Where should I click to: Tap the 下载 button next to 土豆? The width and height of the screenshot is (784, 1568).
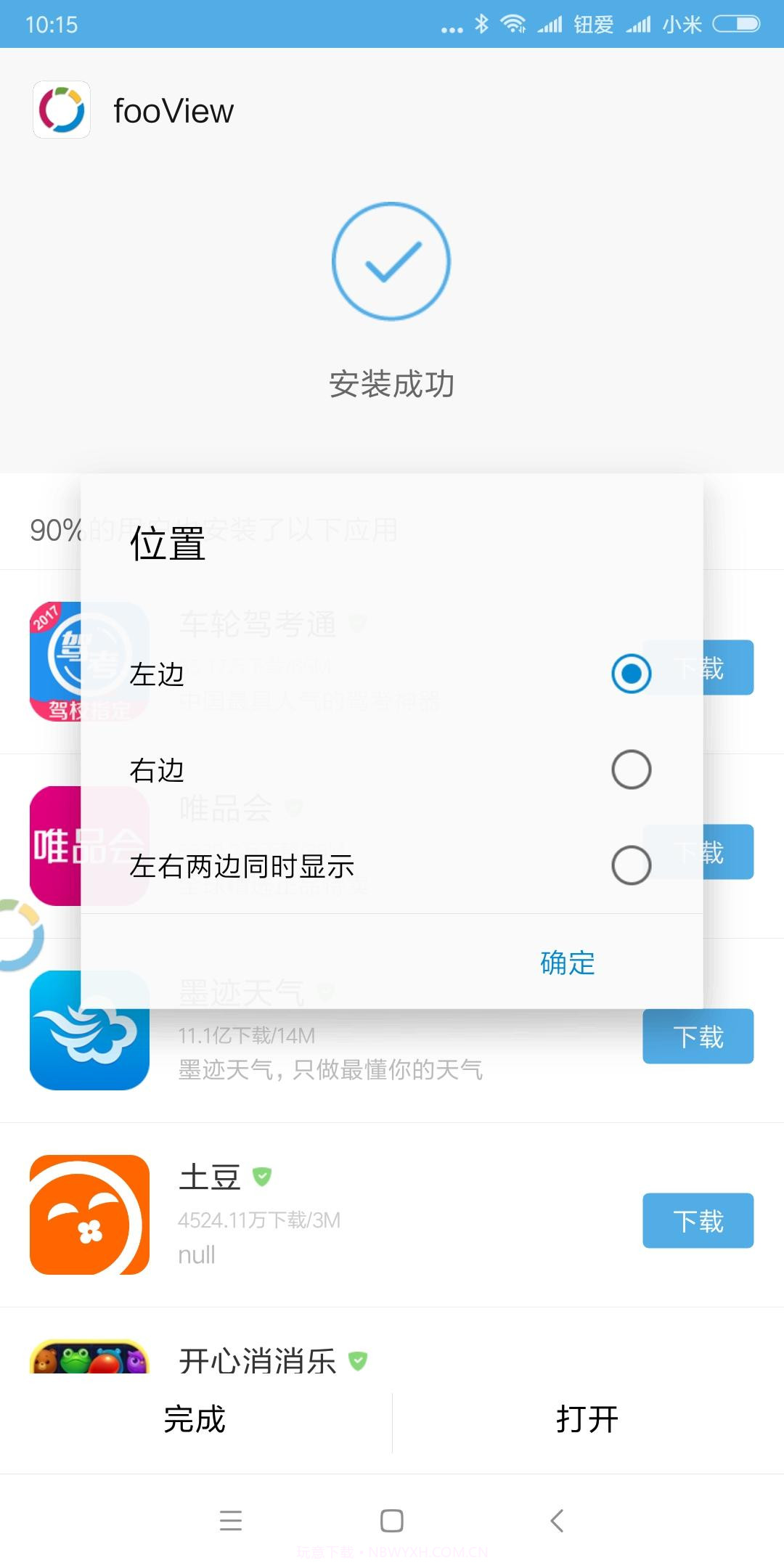(x=697, y=1221)
